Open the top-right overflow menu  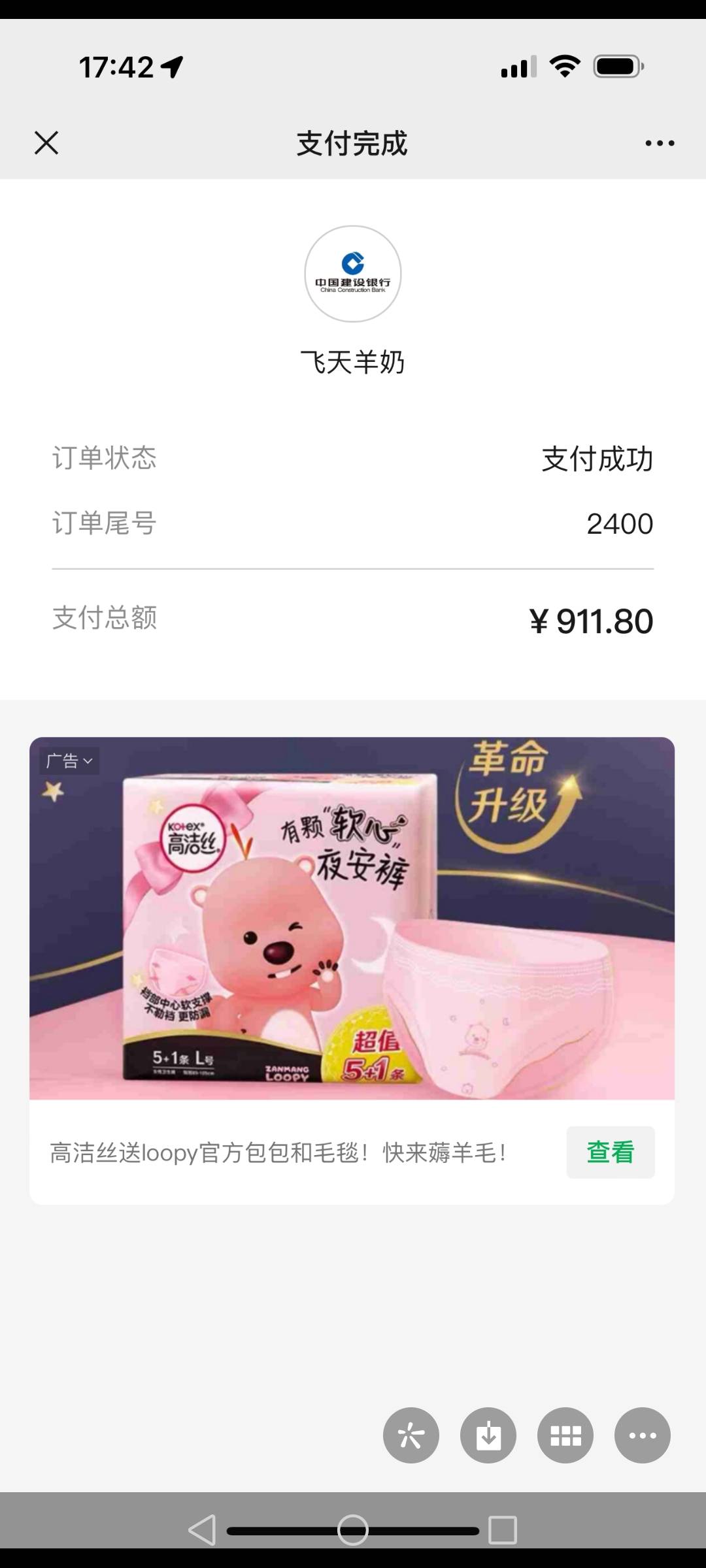(x=660, y=143)
